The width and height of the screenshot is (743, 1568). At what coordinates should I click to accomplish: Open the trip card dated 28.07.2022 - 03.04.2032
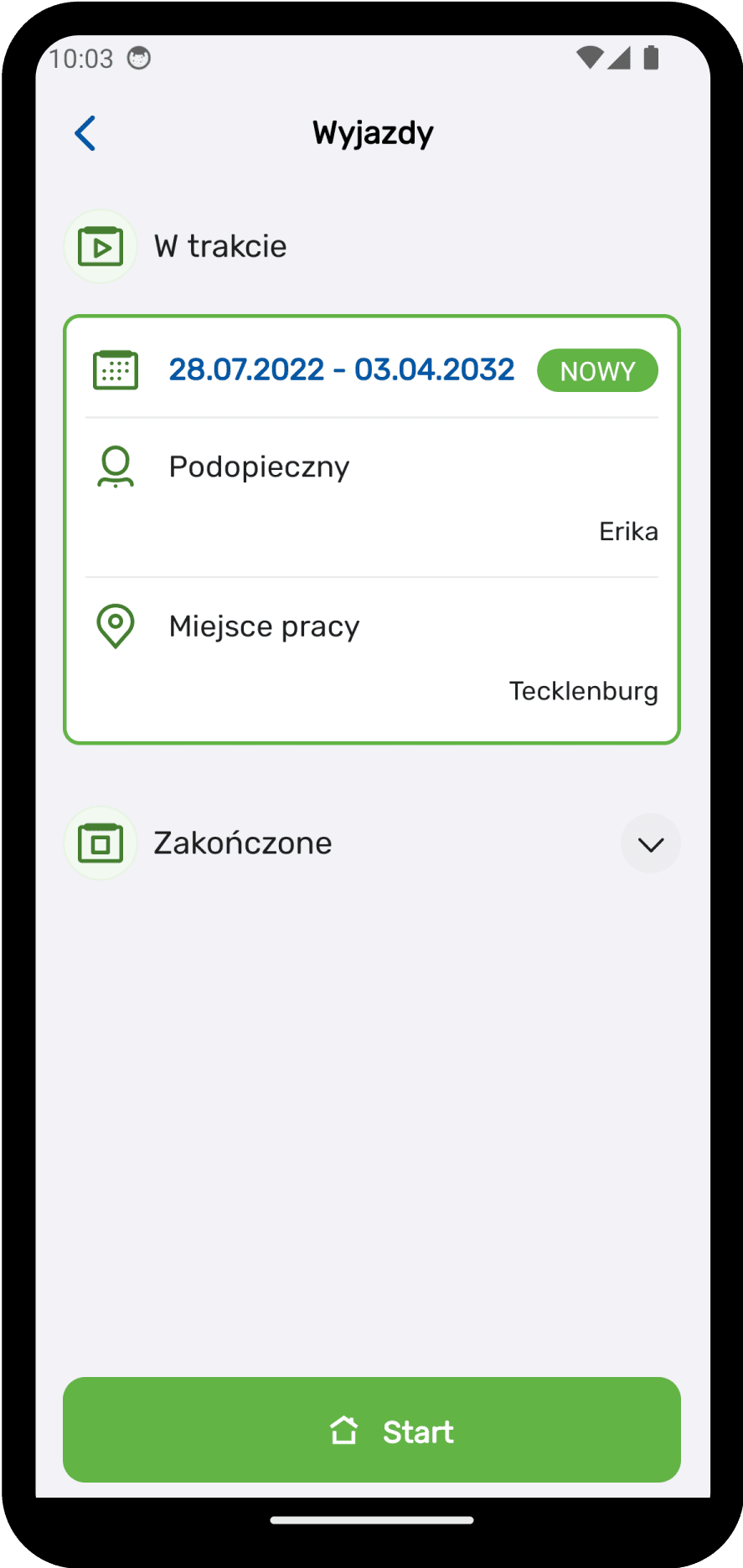372,529
